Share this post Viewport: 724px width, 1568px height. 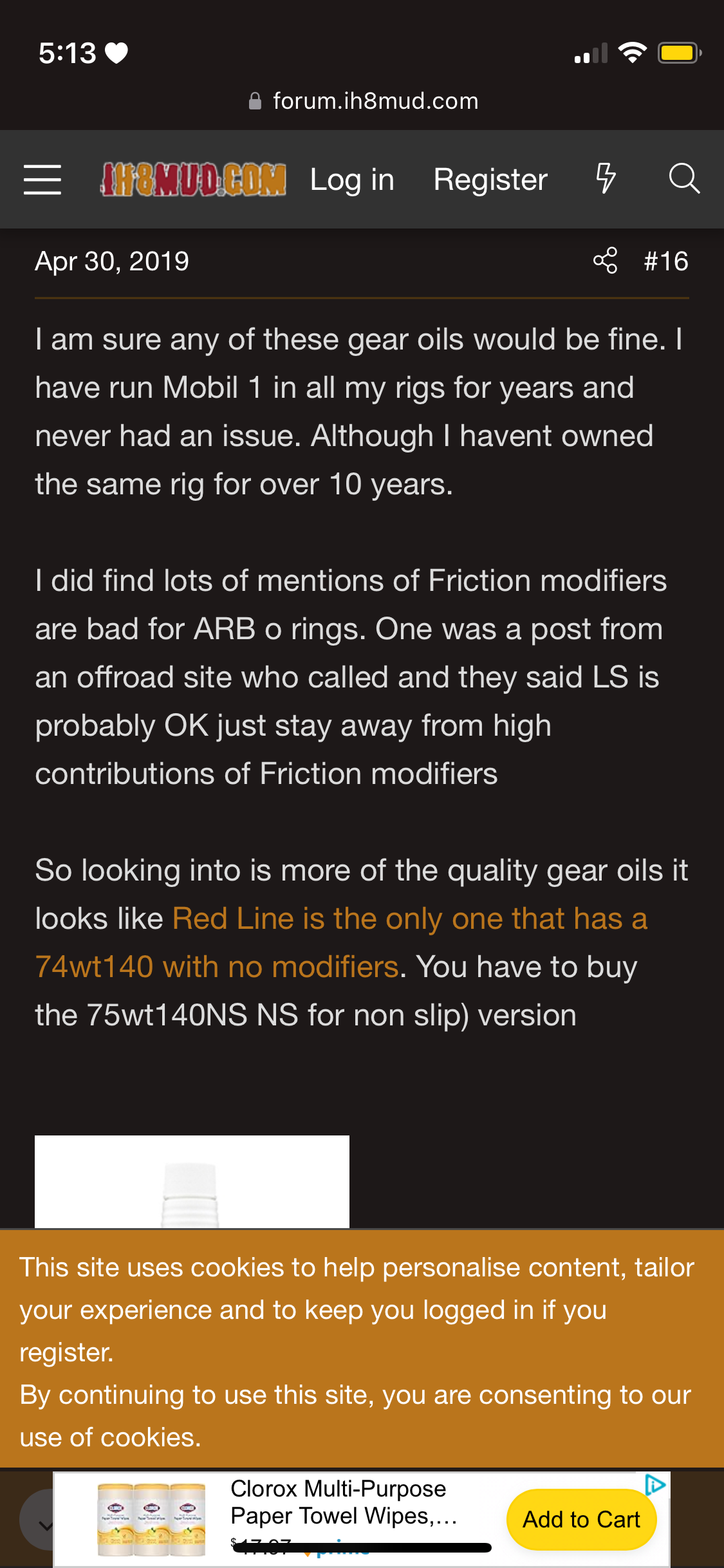click(605, 261)
